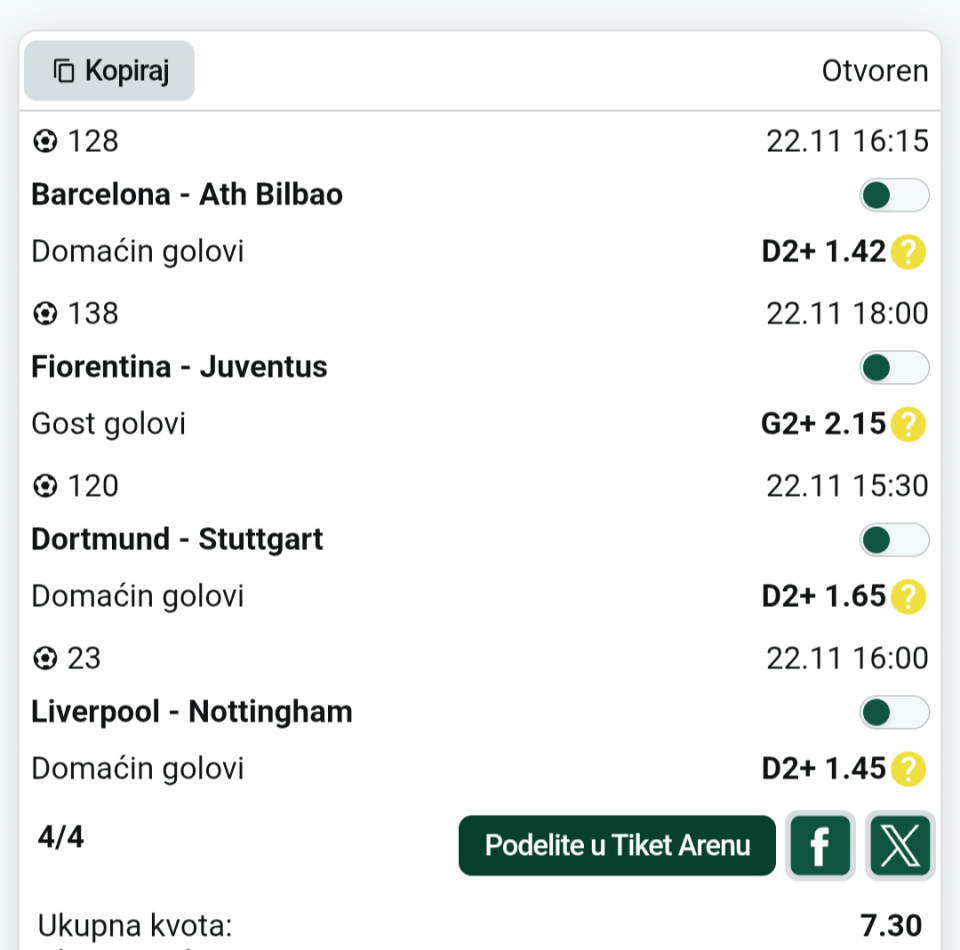Share the ticket on X
This screenshot has width=960, height=950.
[x=900, y=846]
